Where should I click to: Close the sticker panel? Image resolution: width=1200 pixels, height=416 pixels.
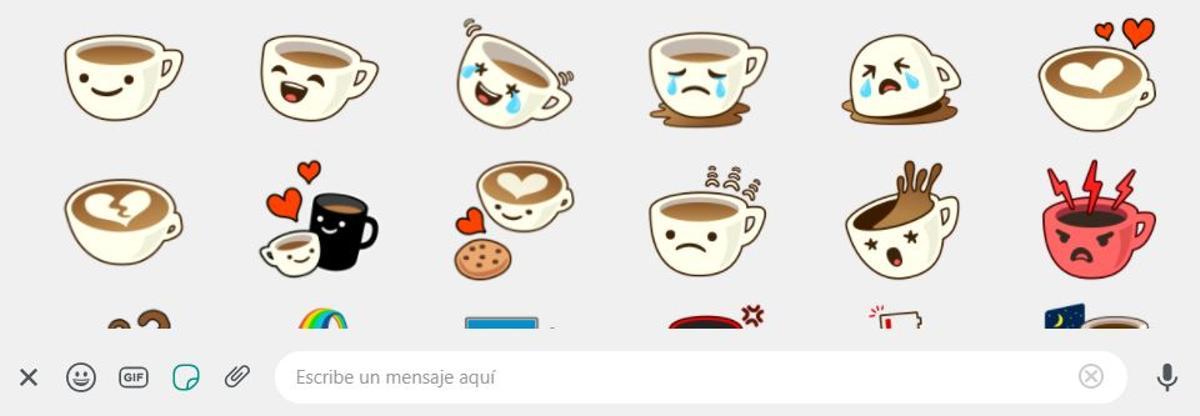(28, 377)
